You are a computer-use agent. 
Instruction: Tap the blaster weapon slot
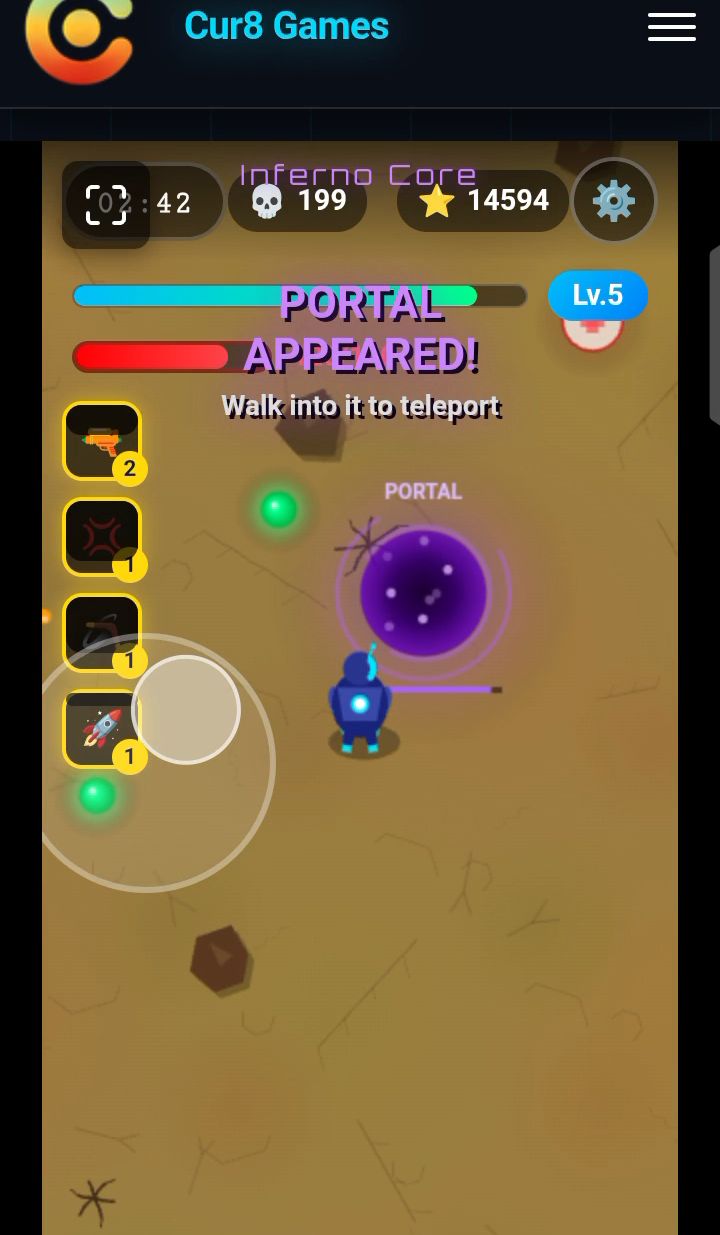pos(102,441)
